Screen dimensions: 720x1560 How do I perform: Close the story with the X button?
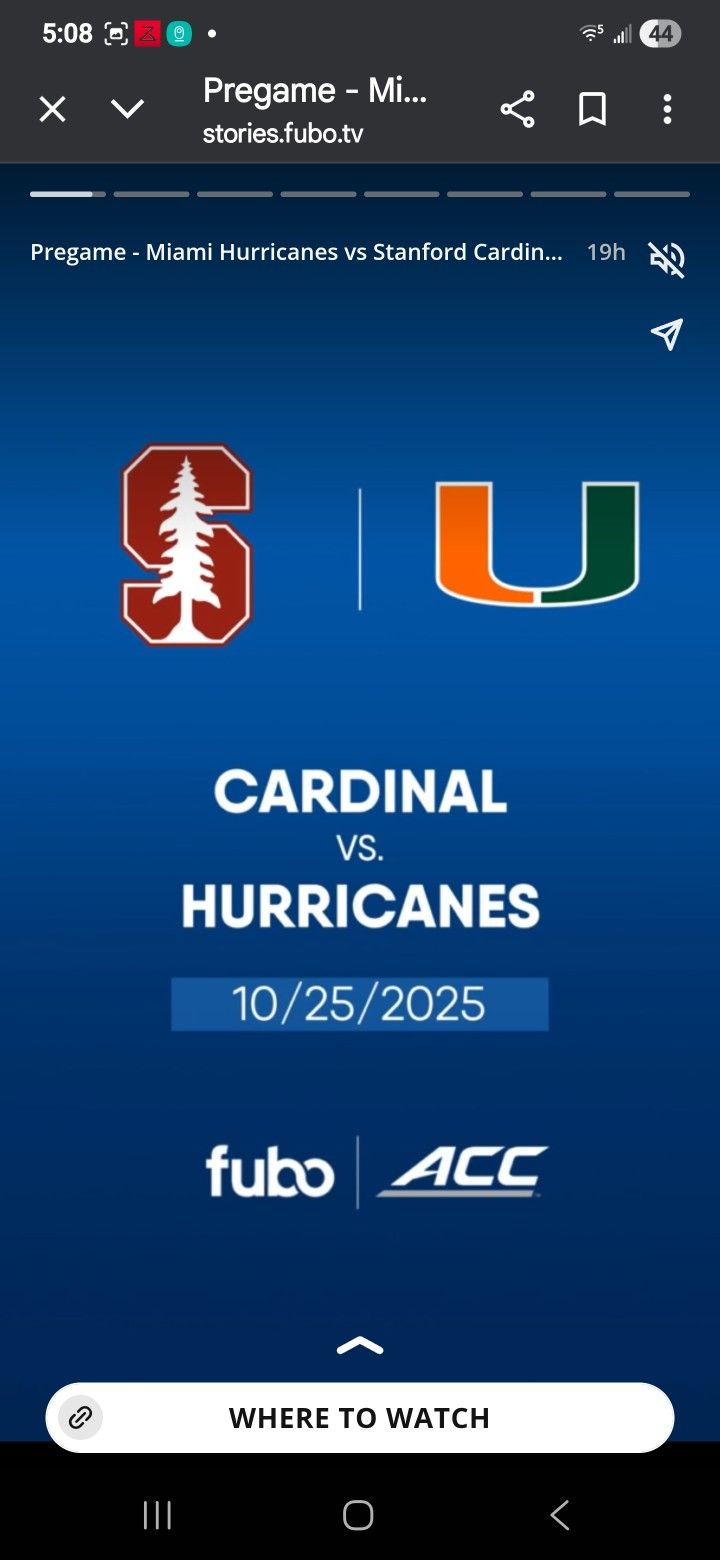[51, 109]
